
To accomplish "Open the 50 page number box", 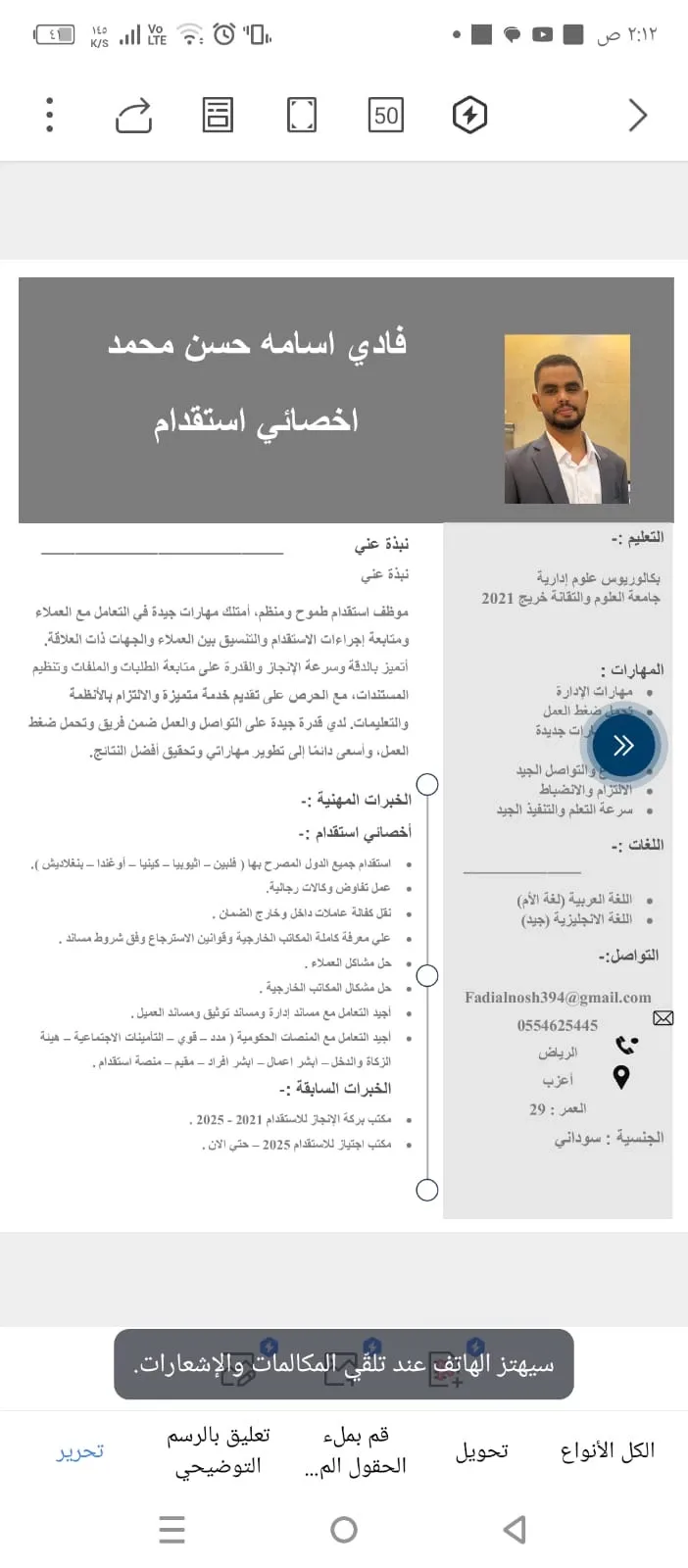I will coord(386,116).
